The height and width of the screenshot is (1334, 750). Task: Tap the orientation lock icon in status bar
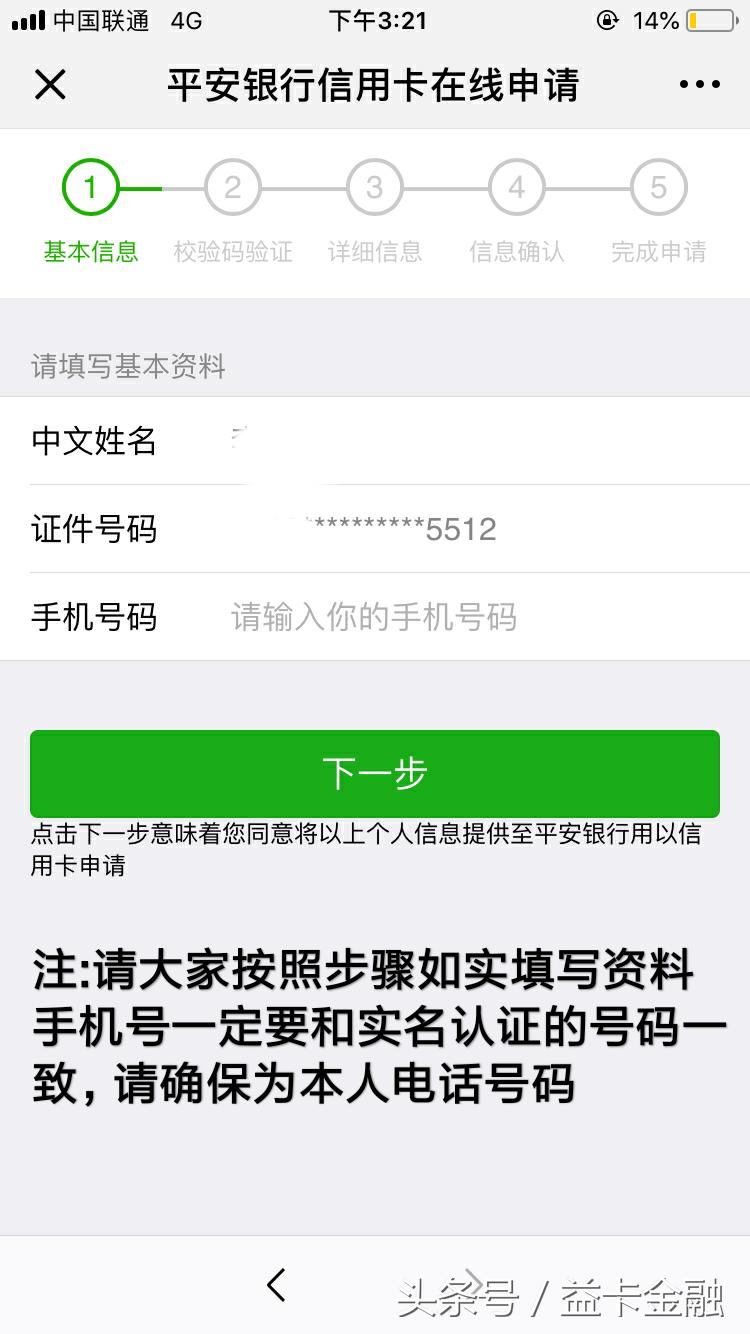click(608, 19)
